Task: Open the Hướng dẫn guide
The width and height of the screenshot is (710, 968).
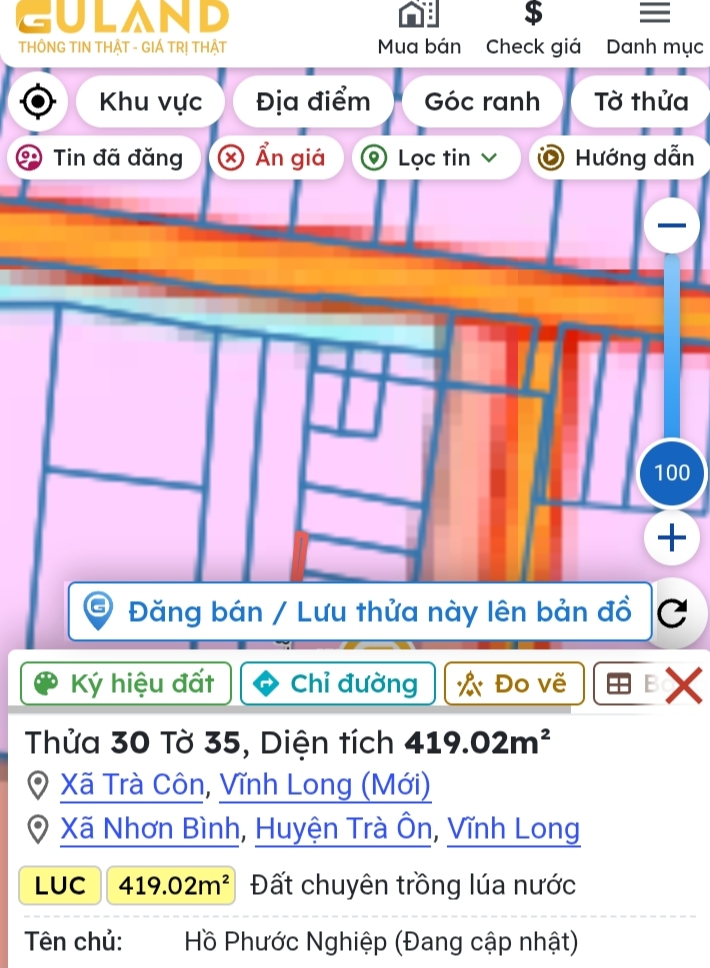Action: 620,158
